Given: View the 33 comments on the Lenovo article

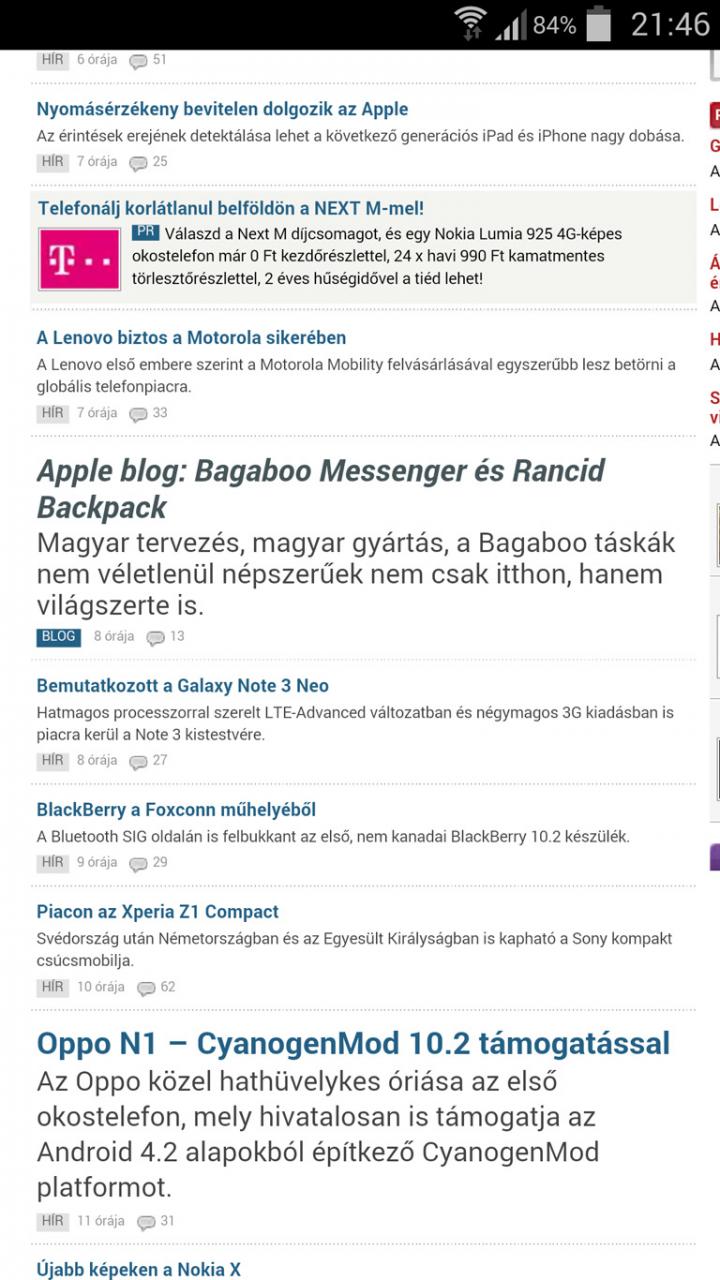Looking at the screenshot, I should pyautogui.click(x=148, y=413).
